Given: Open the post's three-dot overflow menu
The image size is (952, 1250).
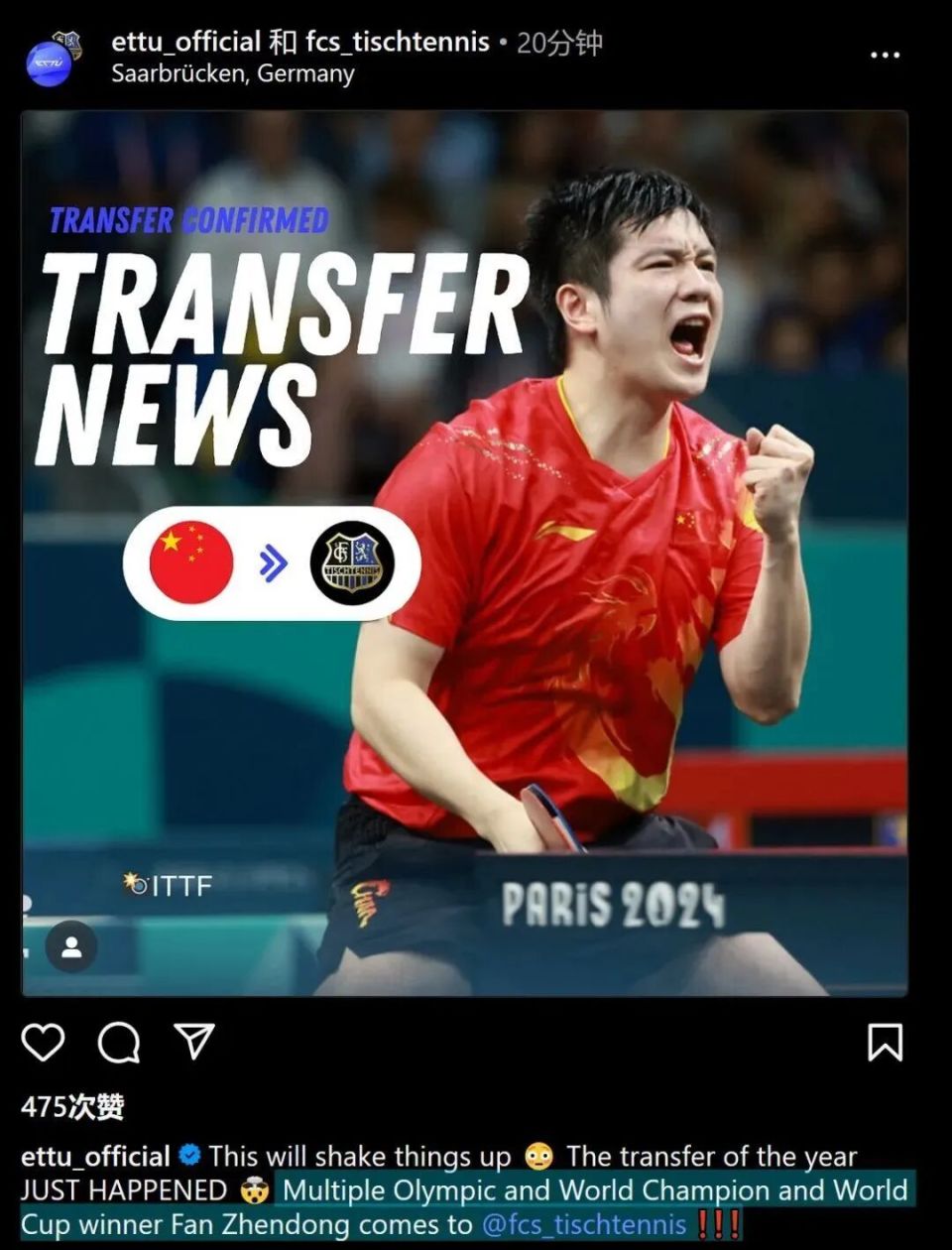Looking at the screenshot, I should pyautogui.click(x=885, y=56).
